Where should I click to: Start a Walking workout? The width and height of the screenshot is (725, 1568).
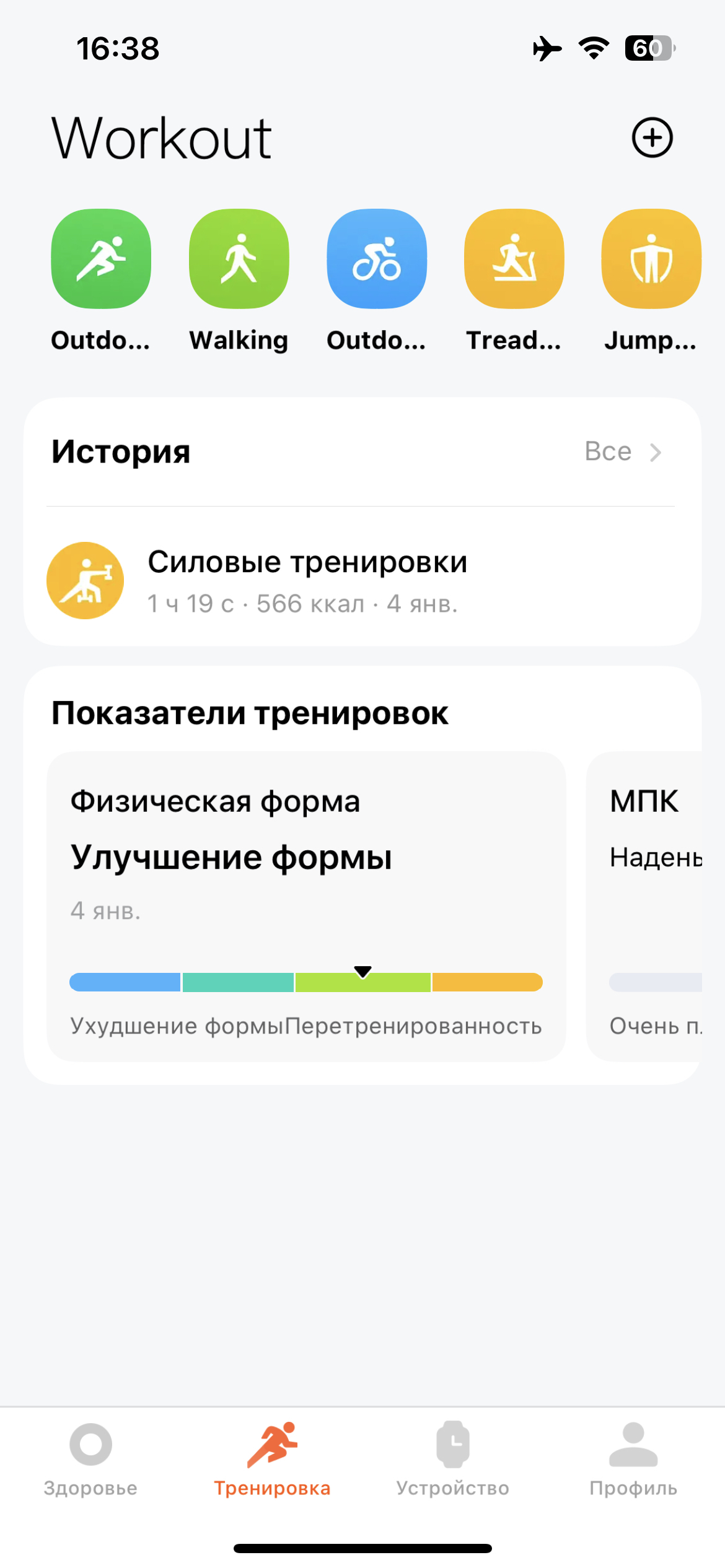coord(239,259)
